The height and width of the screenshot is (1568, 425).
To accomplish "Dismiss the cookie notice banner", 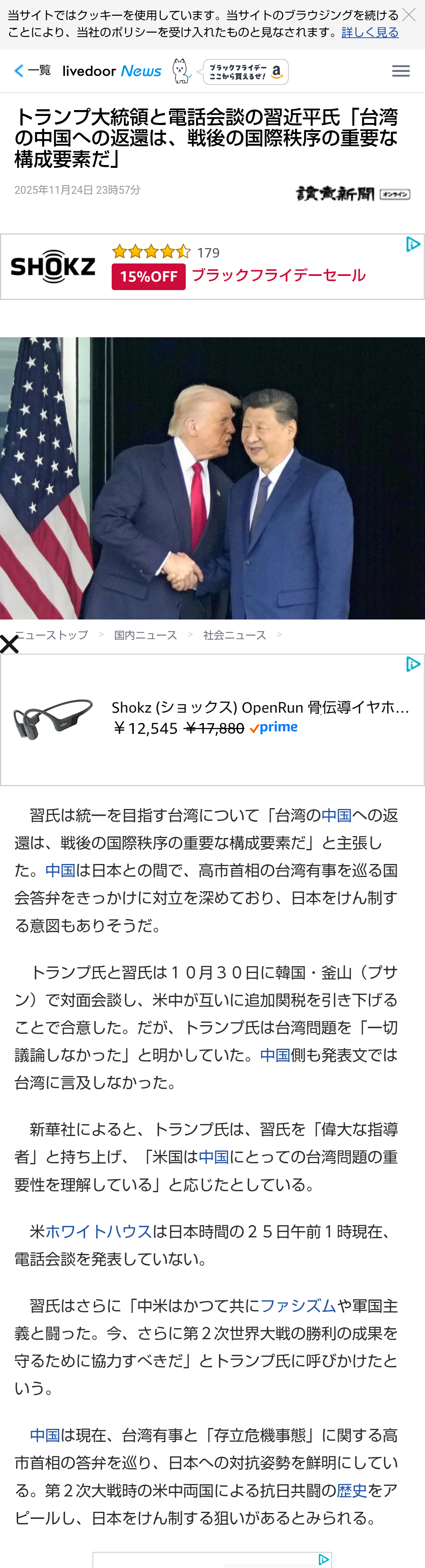I will click(408, 15).
